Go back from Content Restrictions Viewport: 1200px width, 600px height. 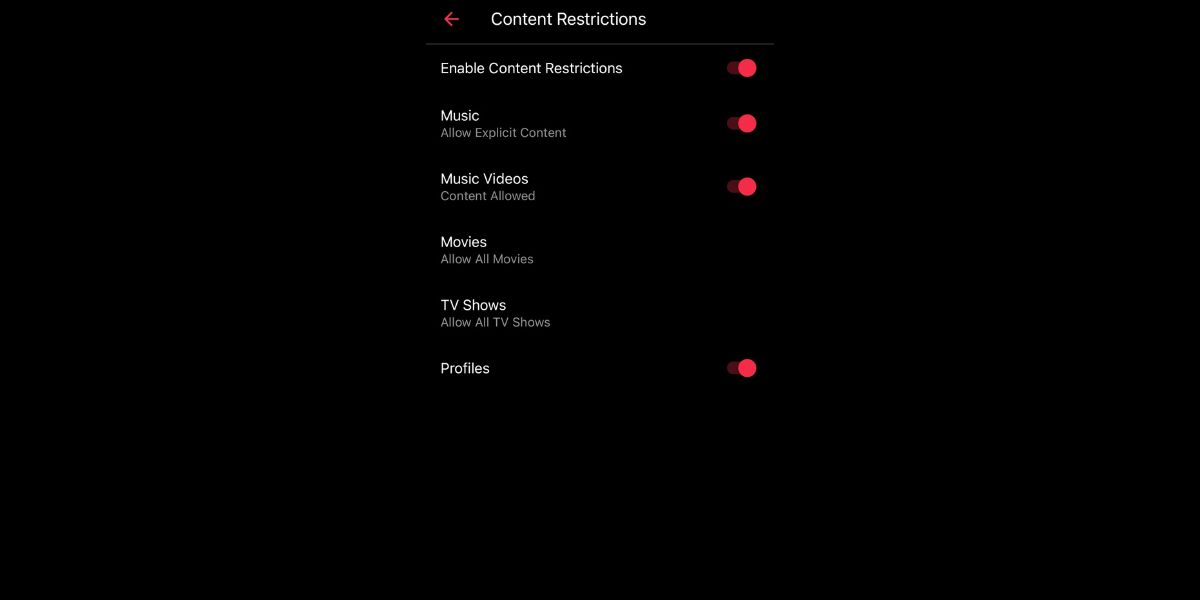tap(451, 19)
